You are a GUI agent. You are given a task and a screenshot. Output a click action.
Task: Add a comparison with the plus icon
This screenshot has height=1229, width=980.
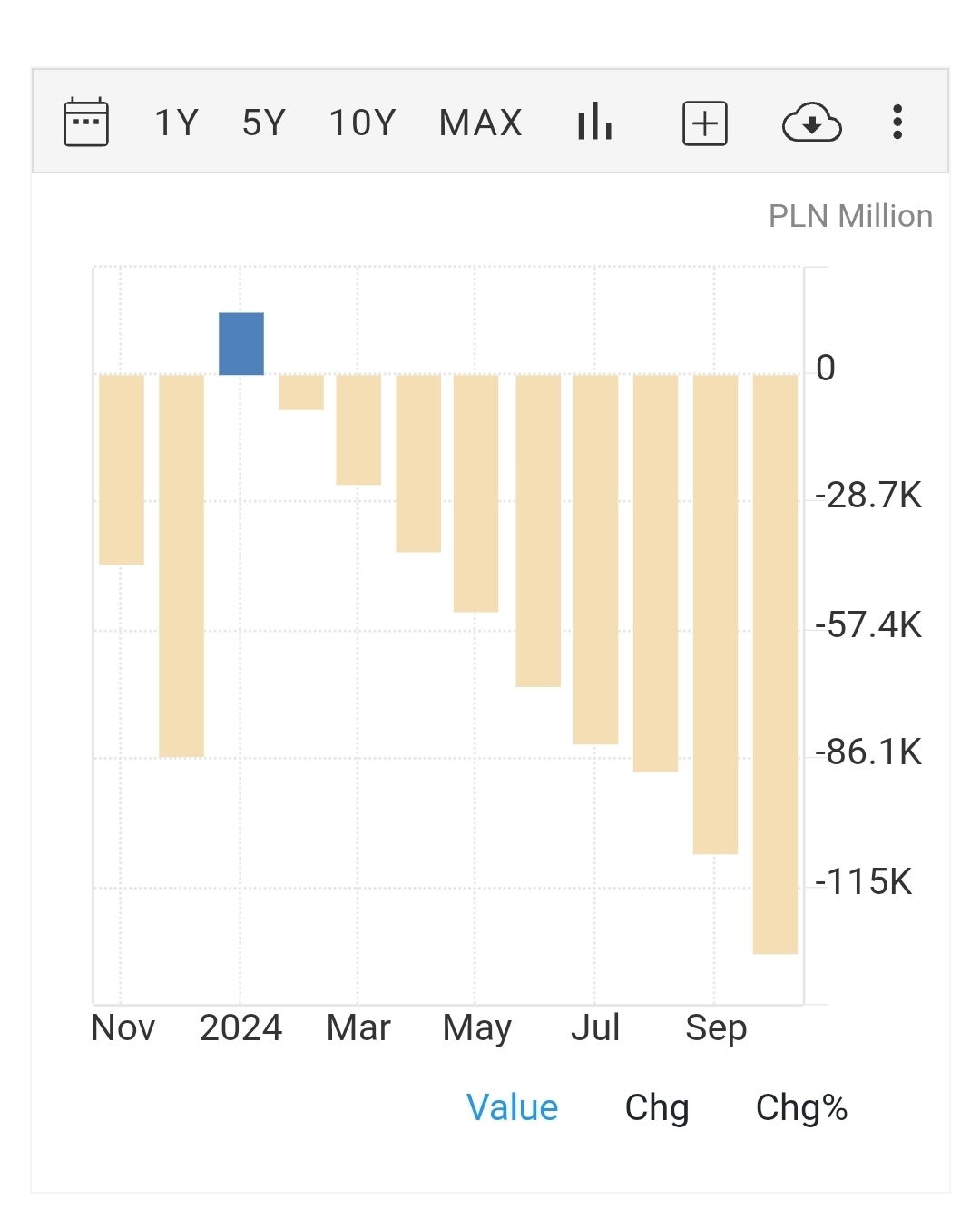705,123
